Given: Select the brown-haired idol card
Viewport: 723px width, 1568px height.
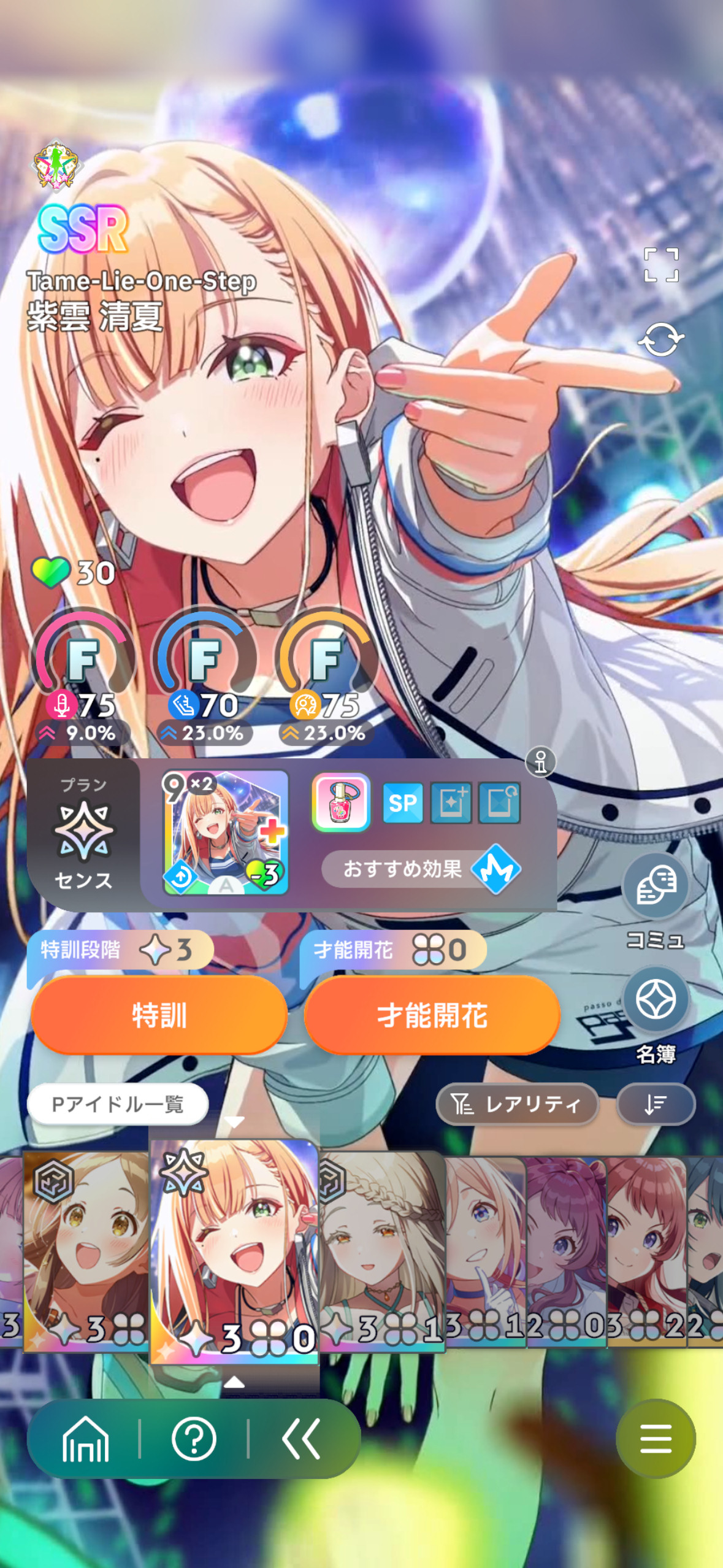Looking at the screenshot, I should click(86, 1250).
